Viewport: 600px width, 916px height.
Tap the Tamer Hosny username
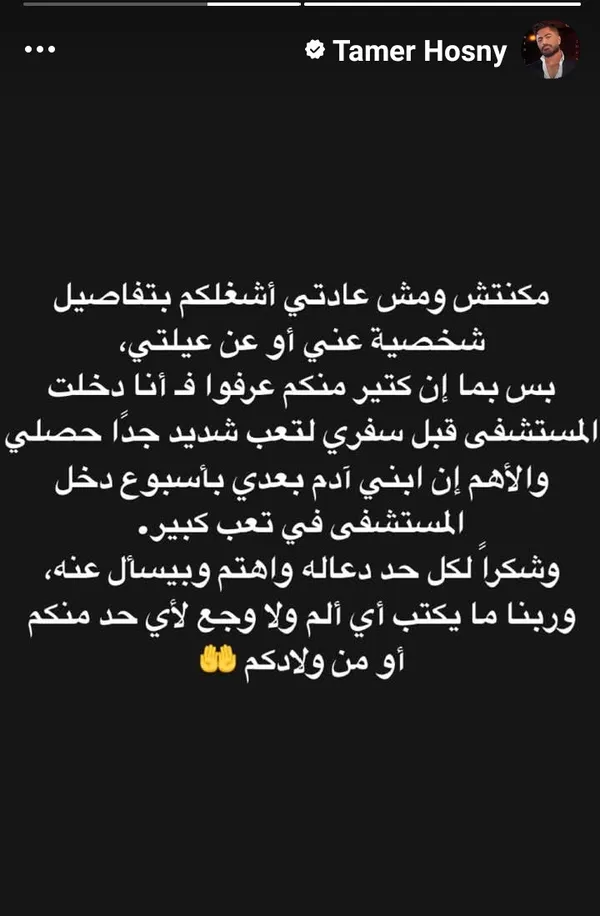419,51
